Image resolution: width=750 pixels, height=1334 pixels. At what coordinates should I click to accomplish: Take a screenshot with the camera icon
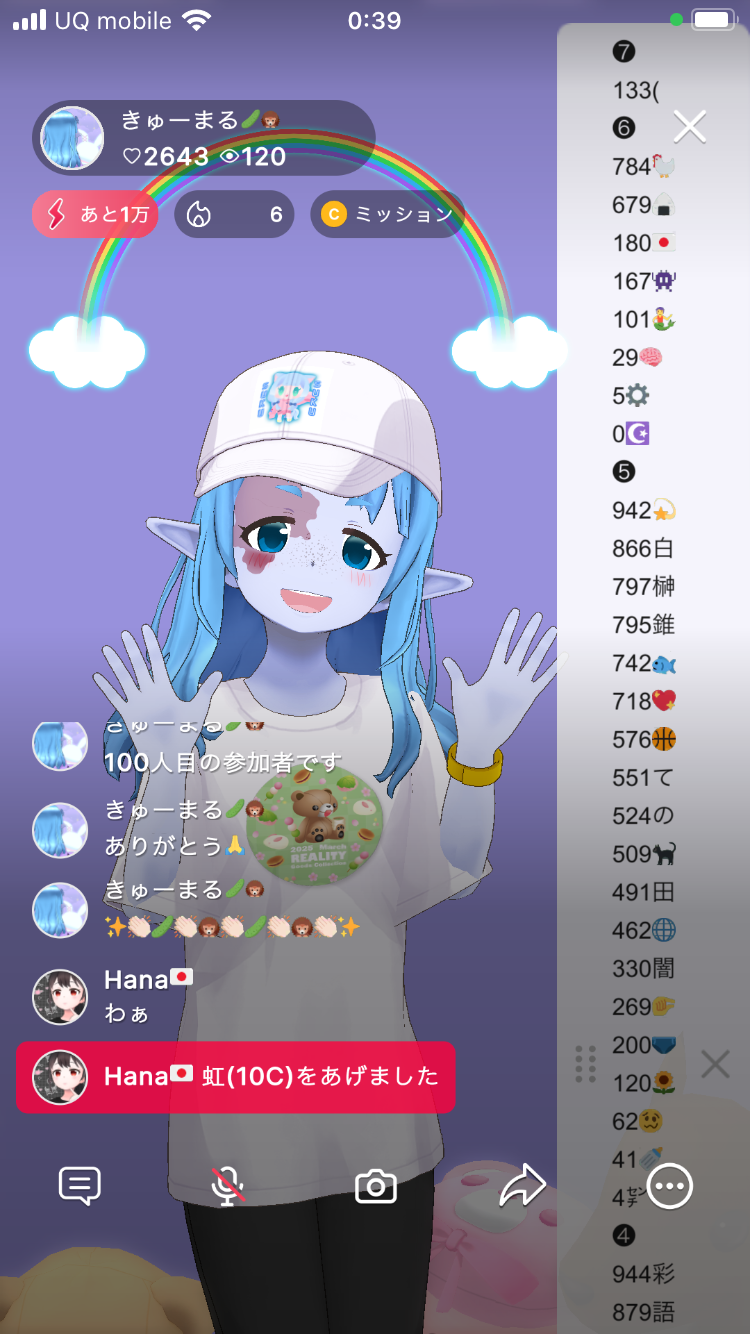(376, 1187)
